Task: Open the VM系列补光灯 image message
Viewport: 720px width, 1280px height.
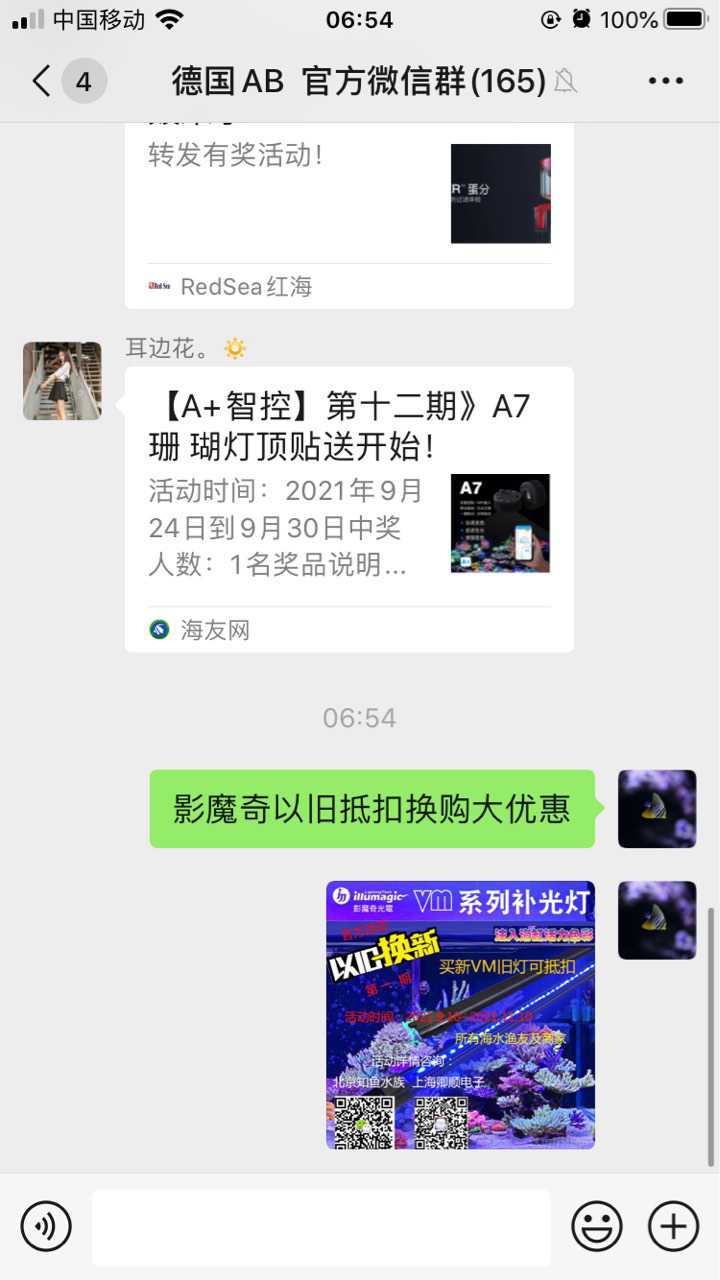Action: tap(460, 1014)
